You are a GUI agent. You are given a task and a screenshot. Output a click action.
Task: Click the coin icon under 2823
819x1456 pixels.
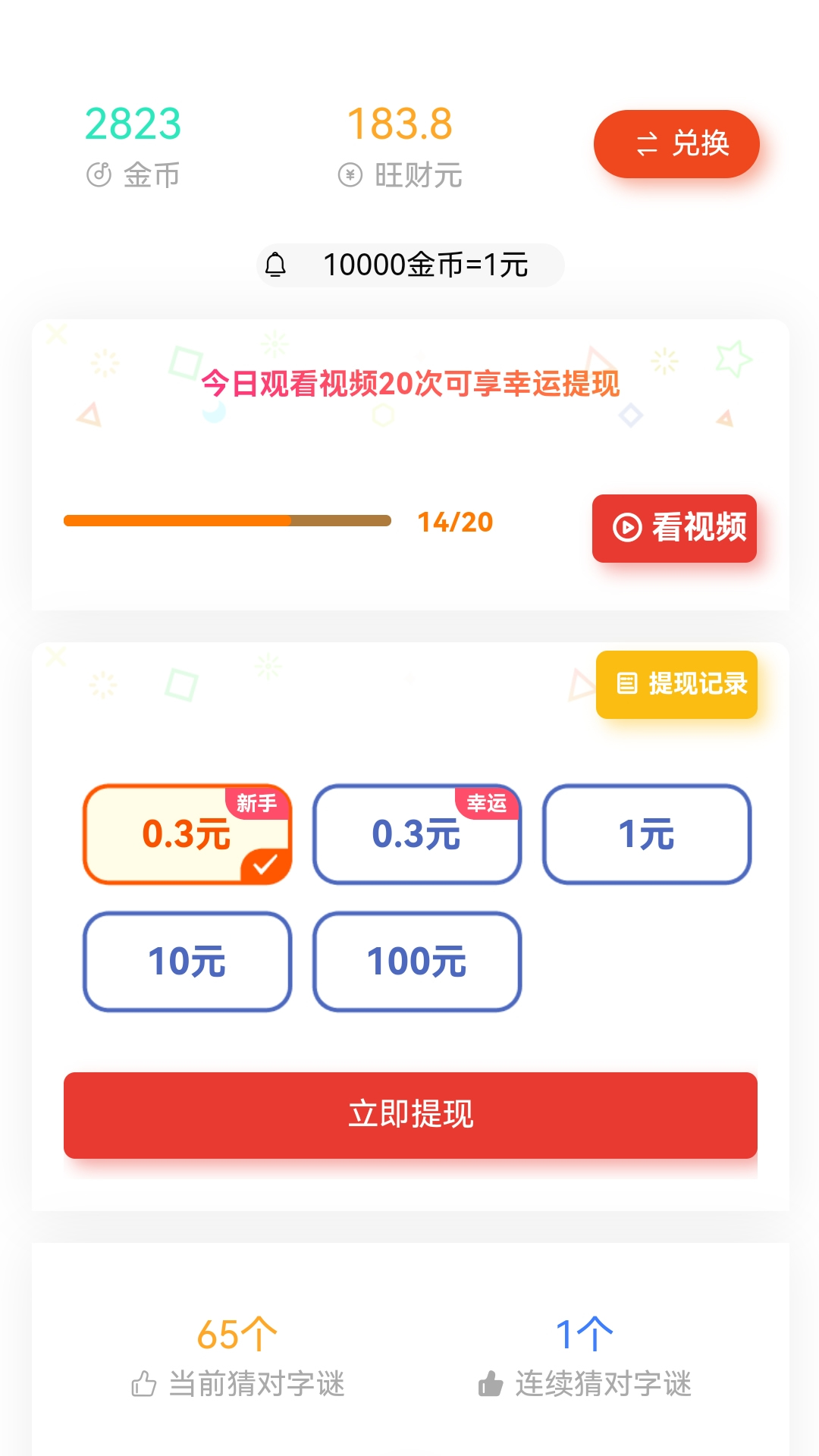tap(99, 174)
